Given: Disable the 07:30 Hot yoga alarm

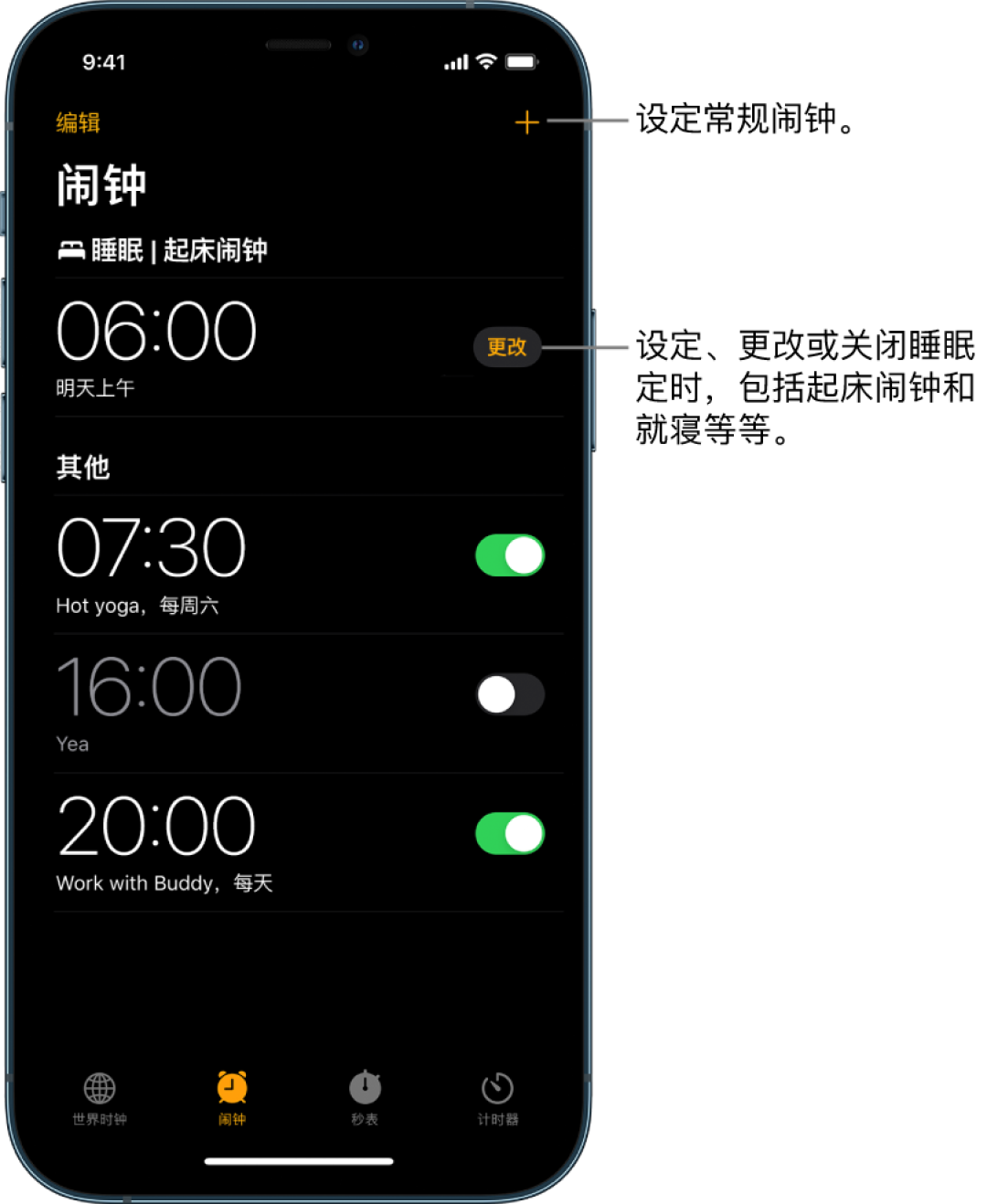Looking at the screenshot, I should [509, 554].
